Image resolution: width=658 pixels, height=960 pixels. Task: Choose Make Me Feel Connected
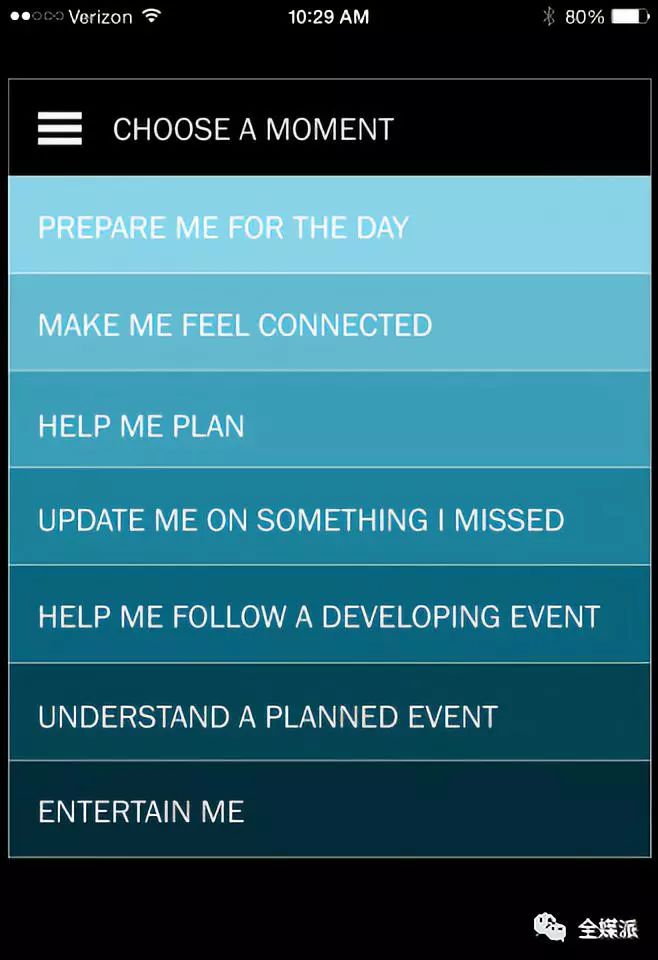click(x=329, y=324)
